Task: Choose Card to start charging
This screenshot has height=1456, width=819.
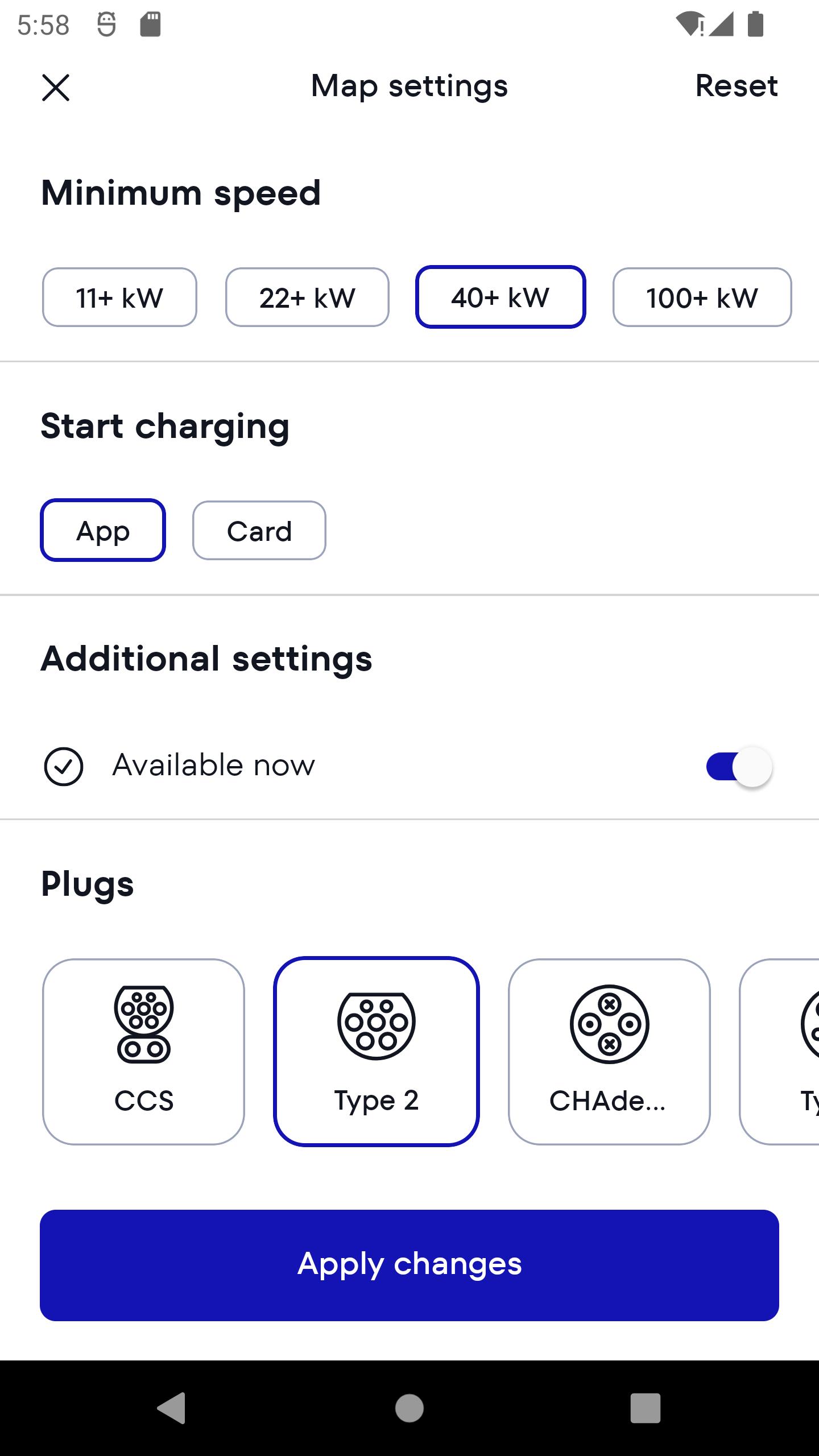Action: point(259,531)
